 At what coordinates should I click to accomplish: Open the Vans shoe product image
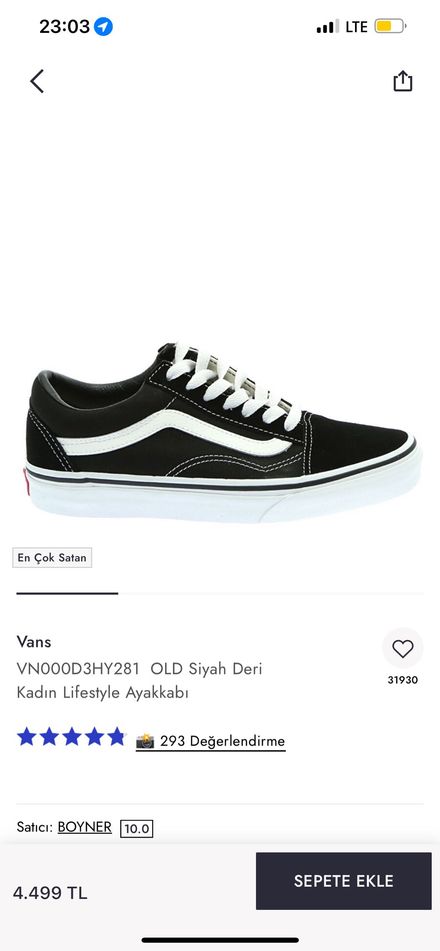click(222, 432)
